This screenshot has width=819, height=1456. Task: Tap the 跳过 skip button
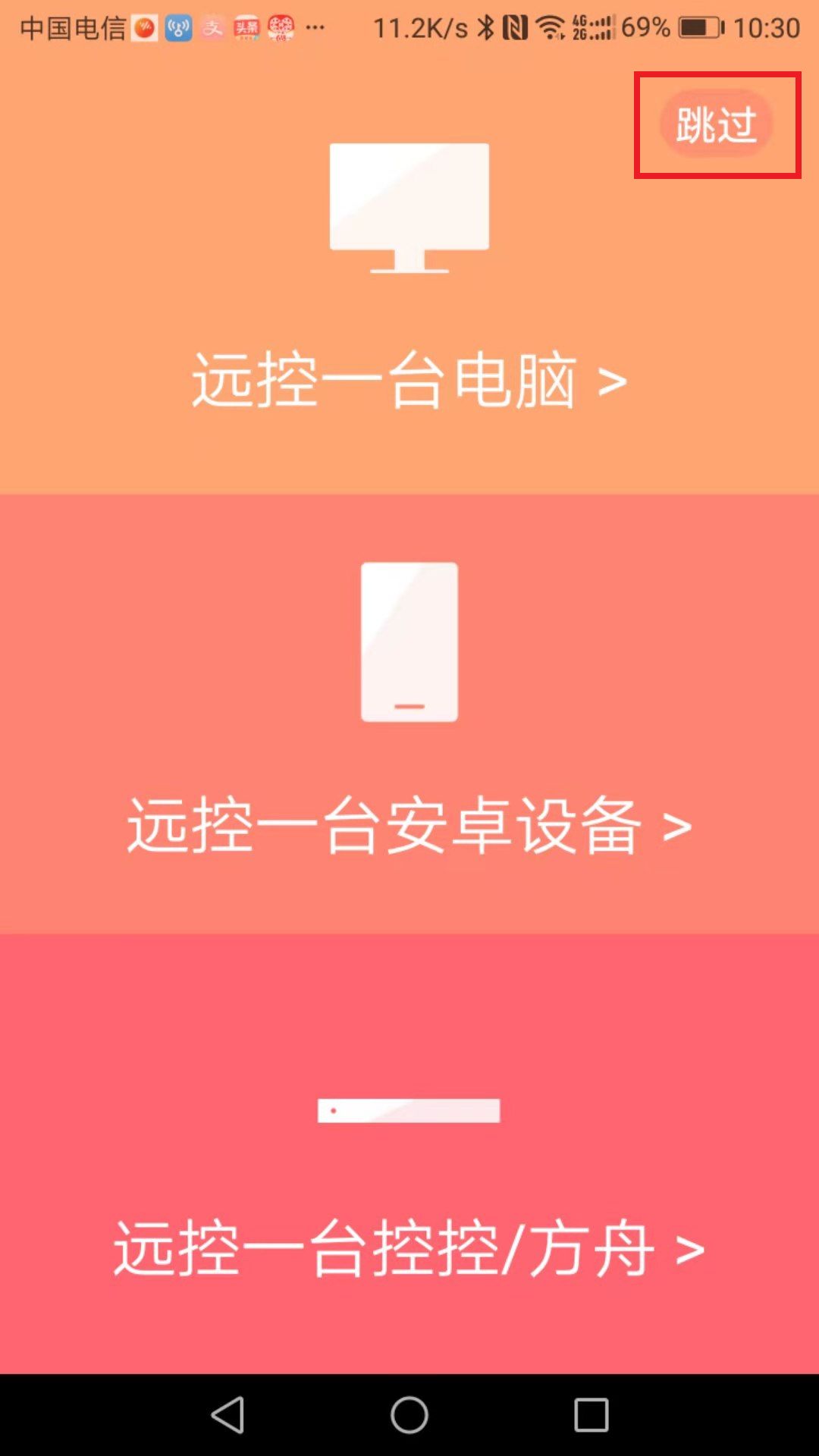click(x=716, y=125)
